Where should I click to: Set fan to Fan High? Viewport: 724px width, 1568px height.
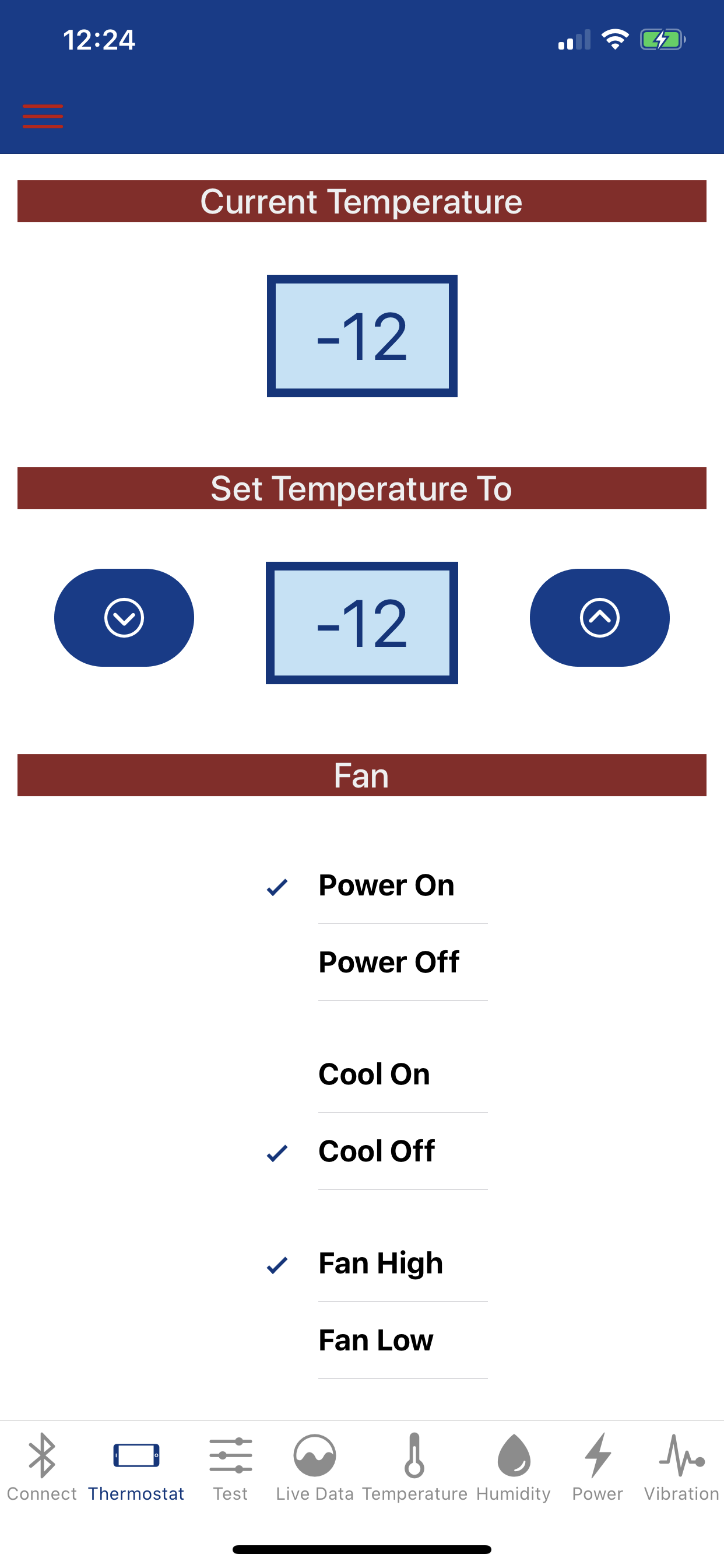point(380,1263)
